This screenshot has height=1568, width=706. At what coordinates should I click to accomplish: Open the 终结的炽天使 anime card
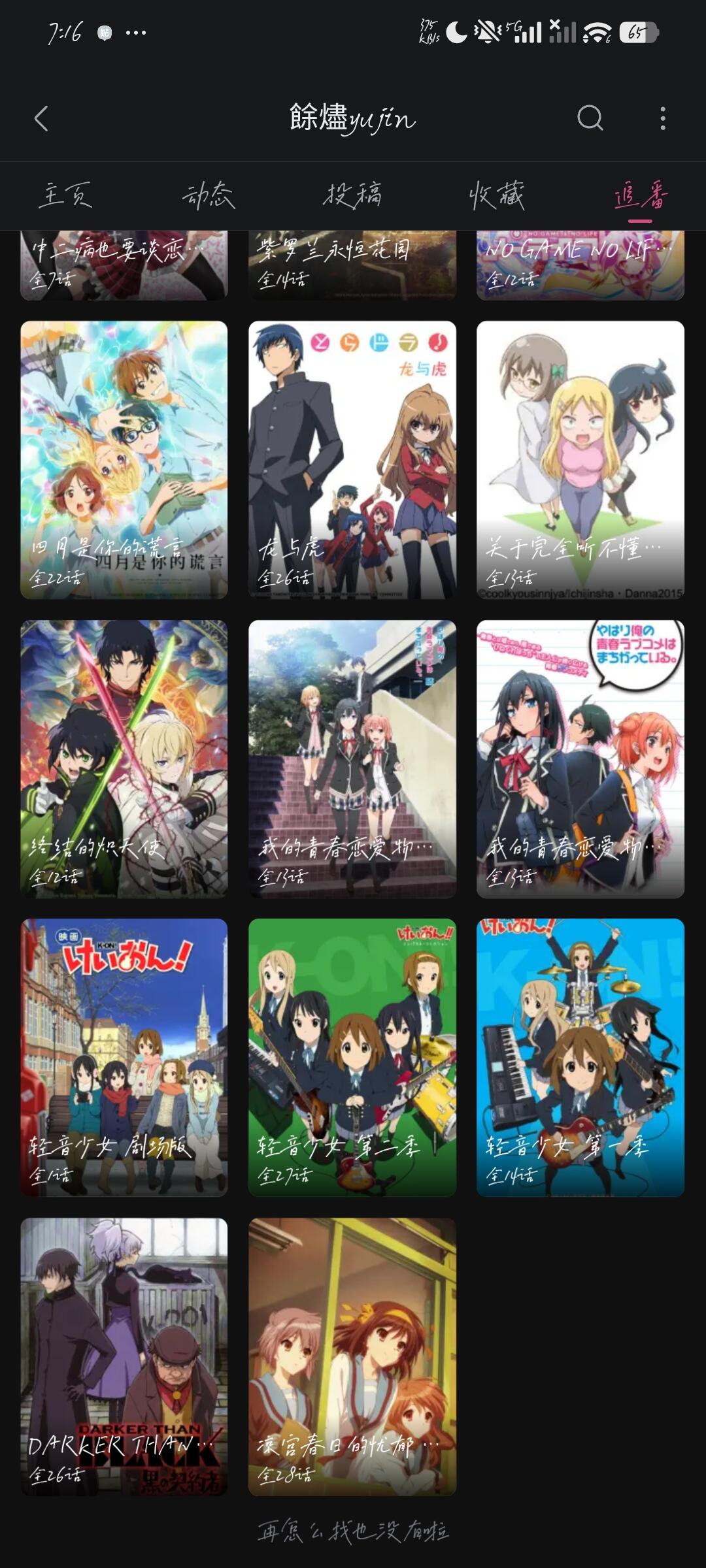tap(124, 759)
